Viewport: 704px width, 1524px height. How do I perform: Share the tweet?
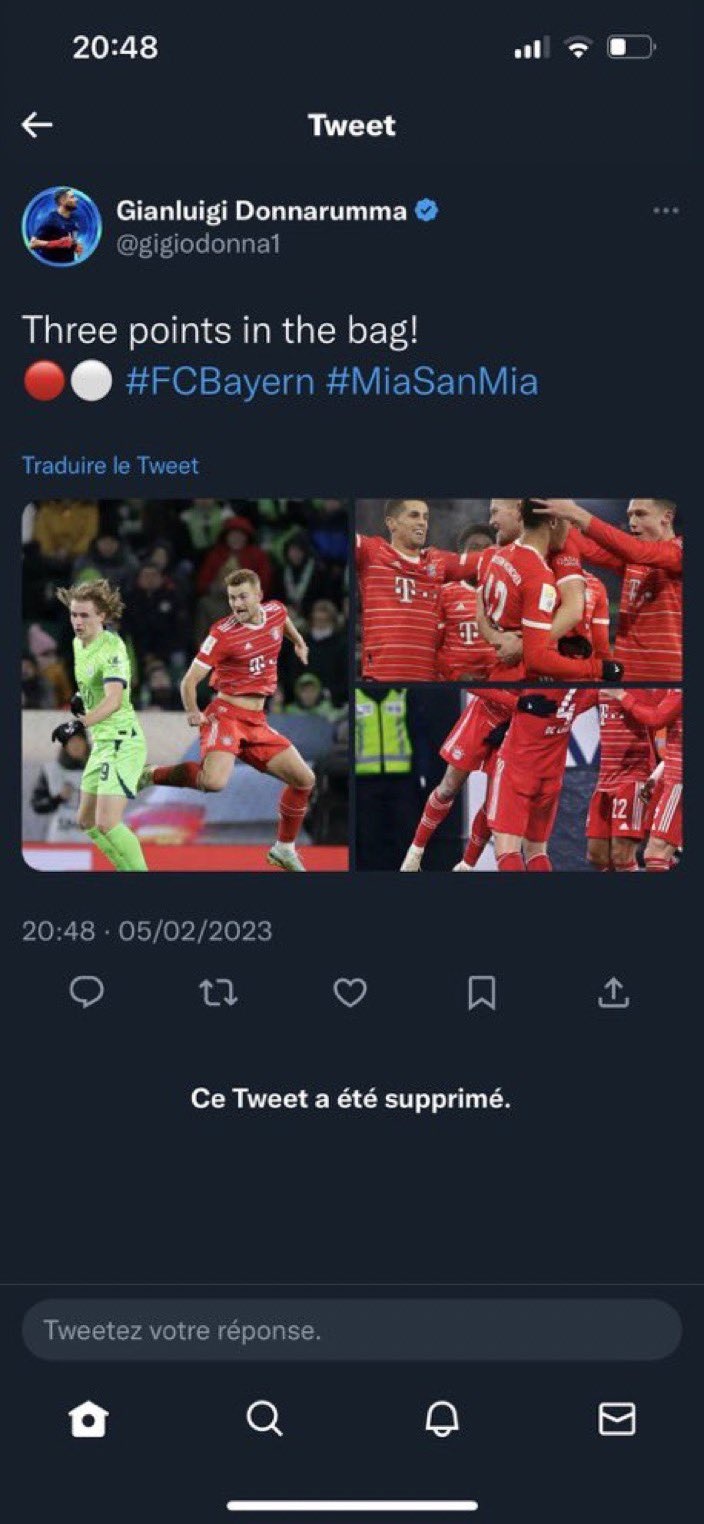(x=612, y=992)
